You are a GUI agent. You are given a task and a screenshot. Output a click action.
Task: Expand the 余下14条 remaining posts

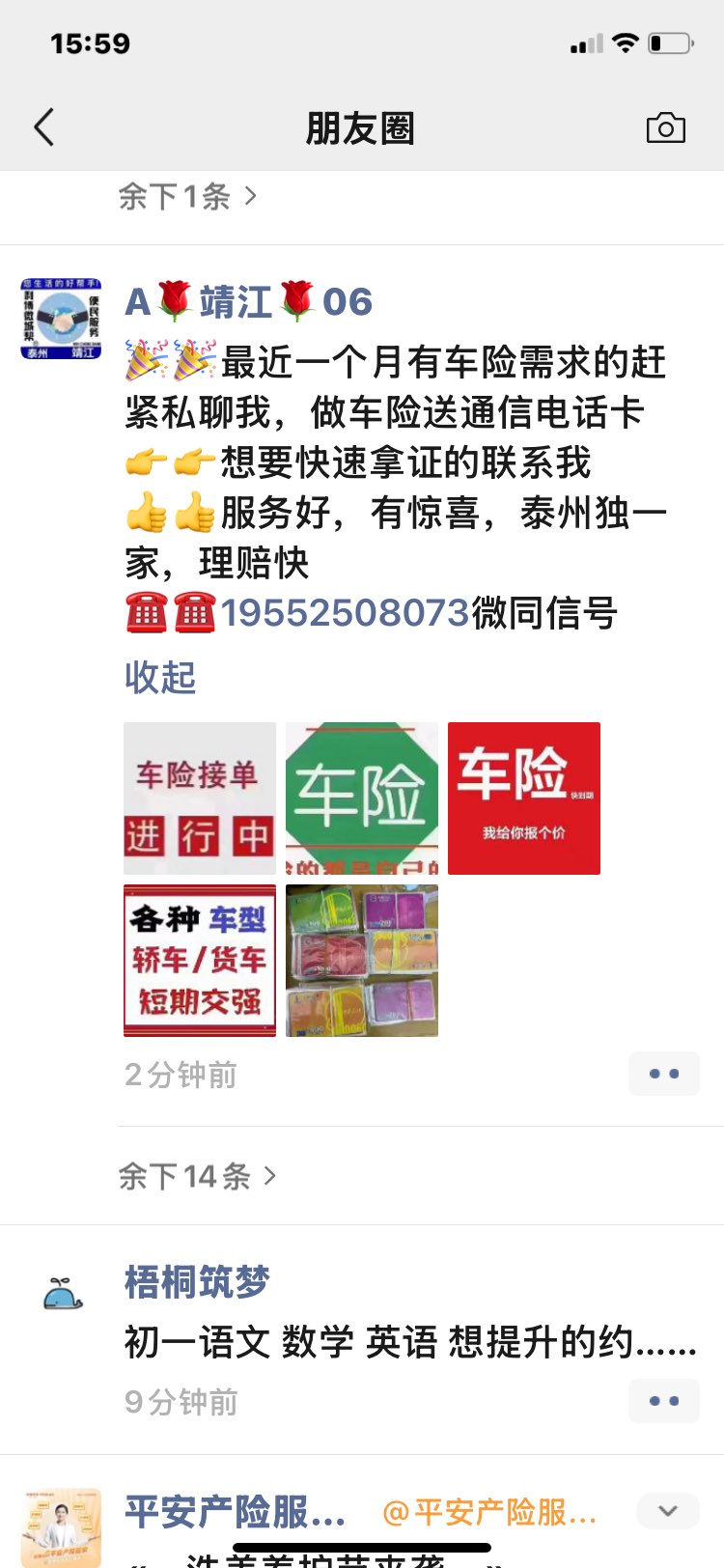coord(197,1176)
